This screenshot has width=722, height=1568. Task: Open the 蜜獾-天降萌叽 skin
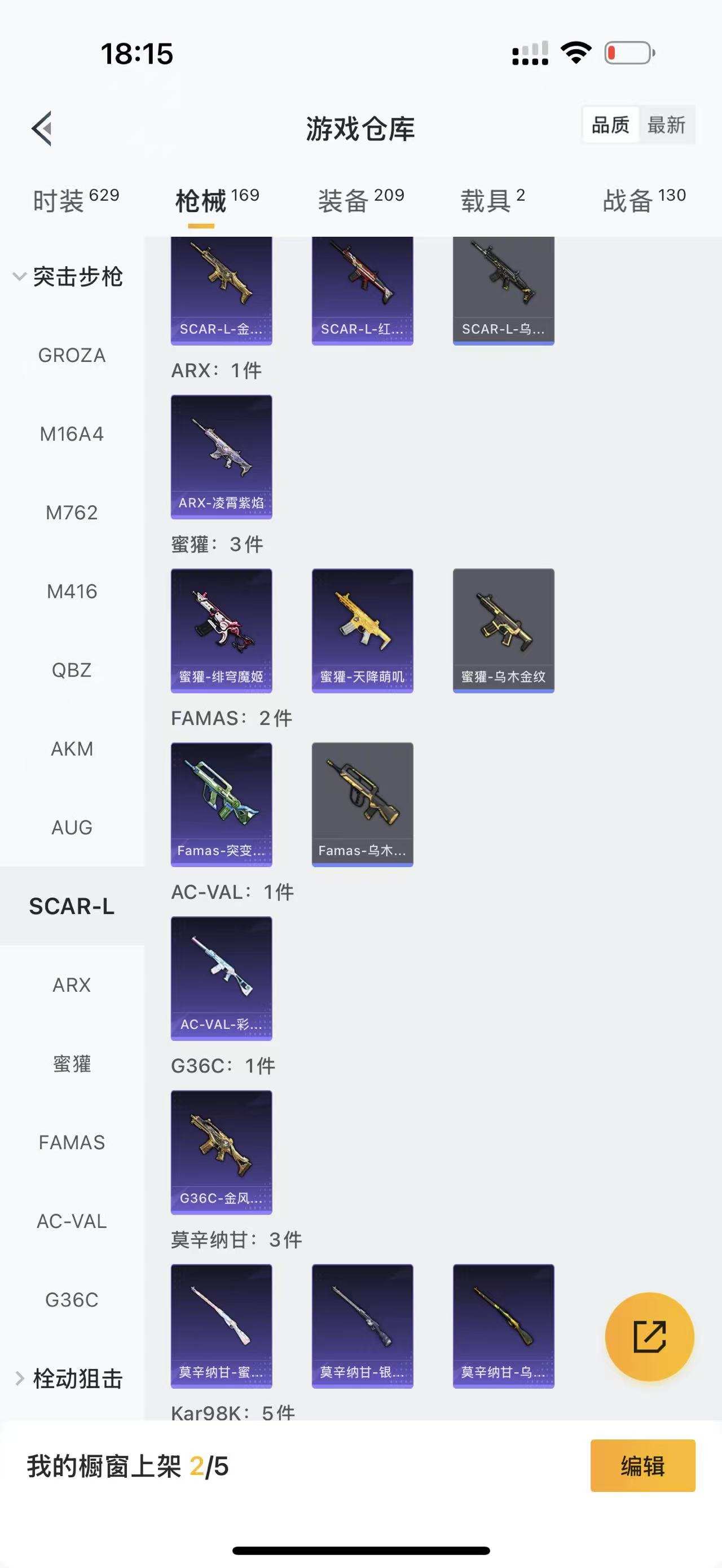point(362,630)
